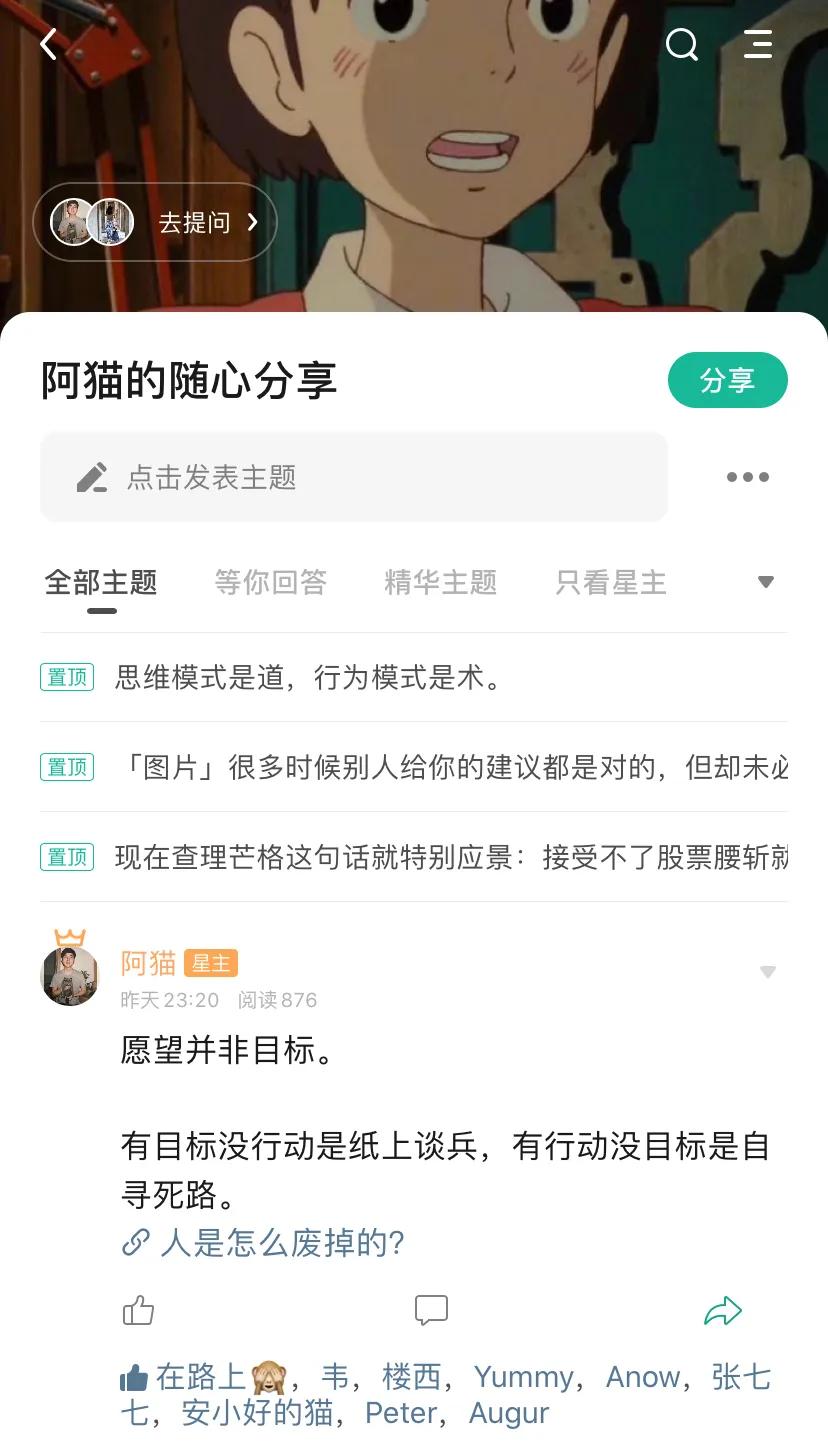This screenshot has width=828, height=1454.
Task: Open more options via the ellipsis icon
Action: [746, 477]
